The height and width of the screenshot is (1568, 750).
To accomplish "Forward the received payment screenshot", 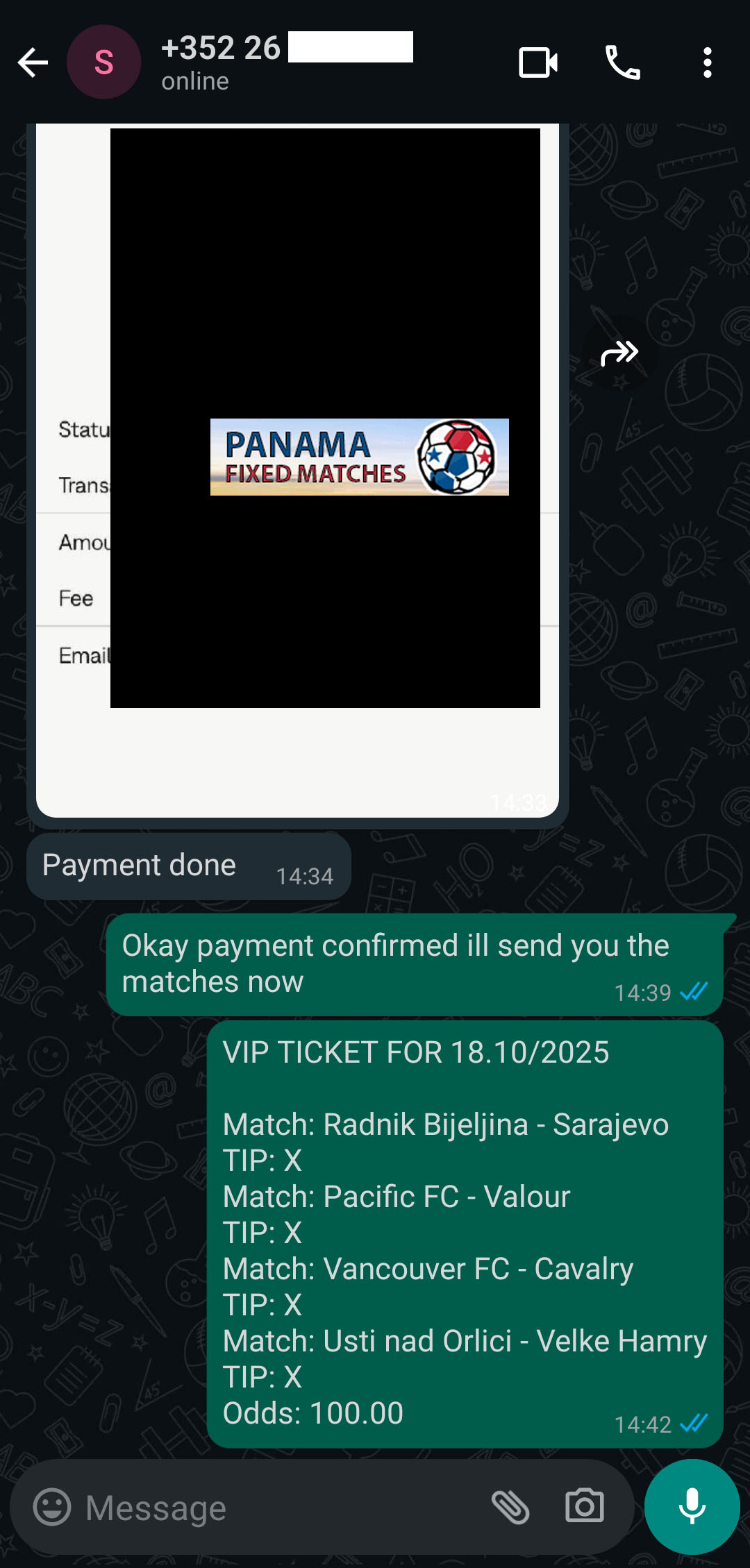I will coord(619,353).
